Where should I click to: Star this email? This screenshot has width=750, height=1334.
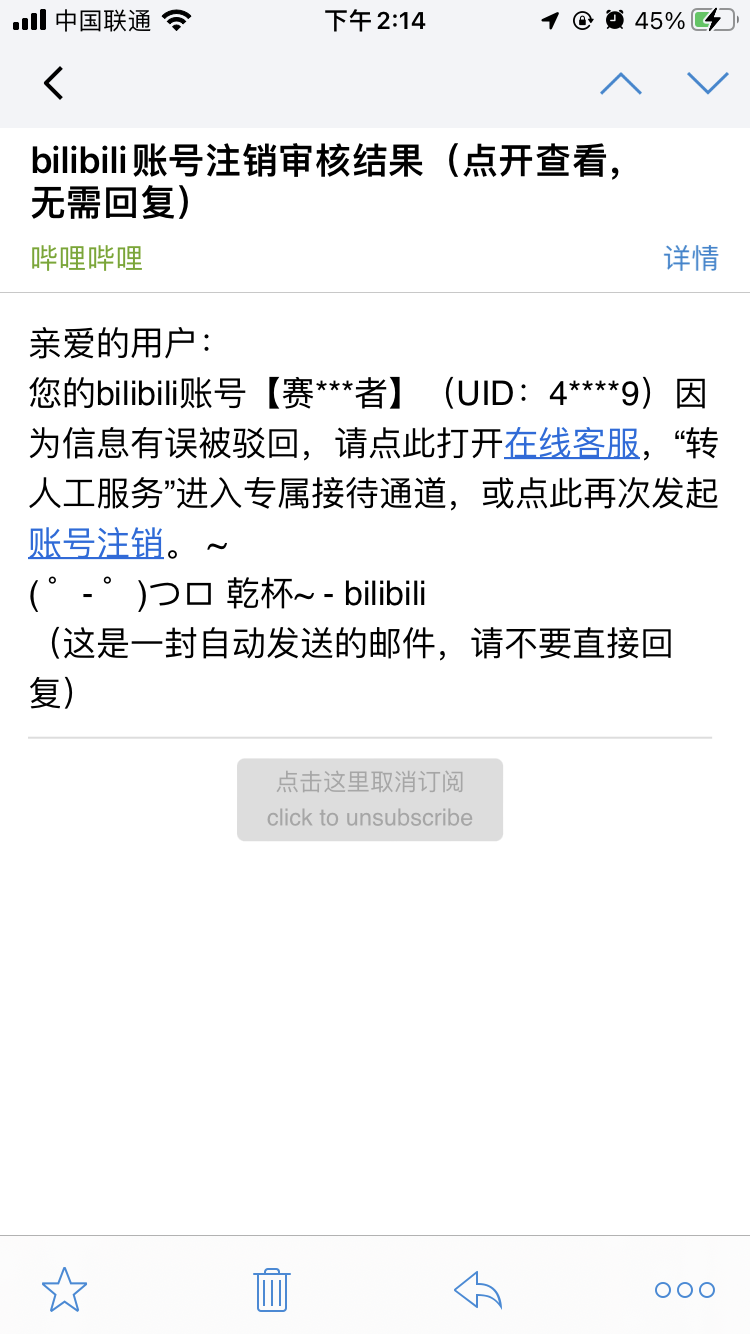click(x=64, y=1289)
